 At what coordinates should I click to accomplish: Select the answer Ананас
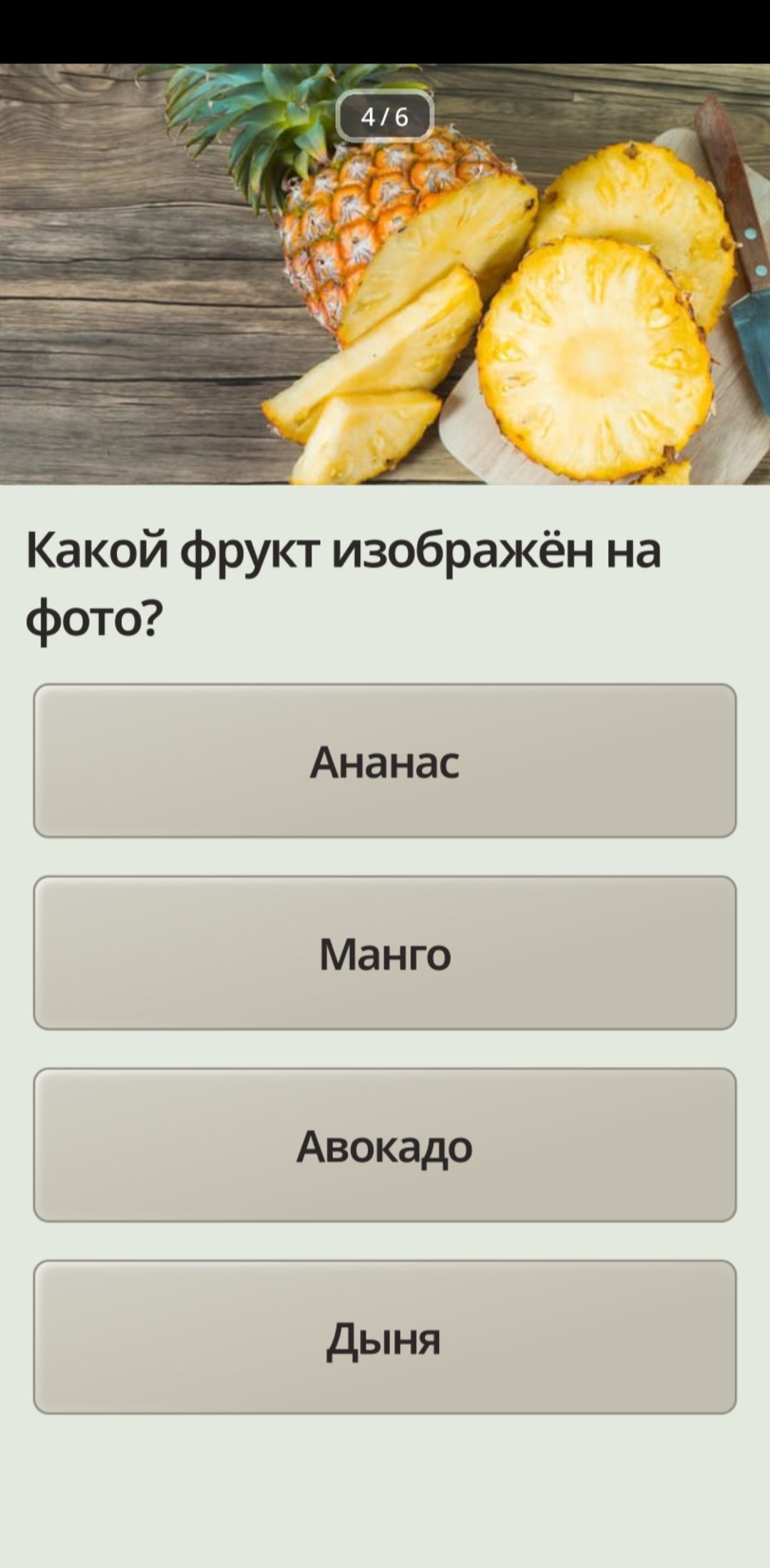[x=385, y=760]
